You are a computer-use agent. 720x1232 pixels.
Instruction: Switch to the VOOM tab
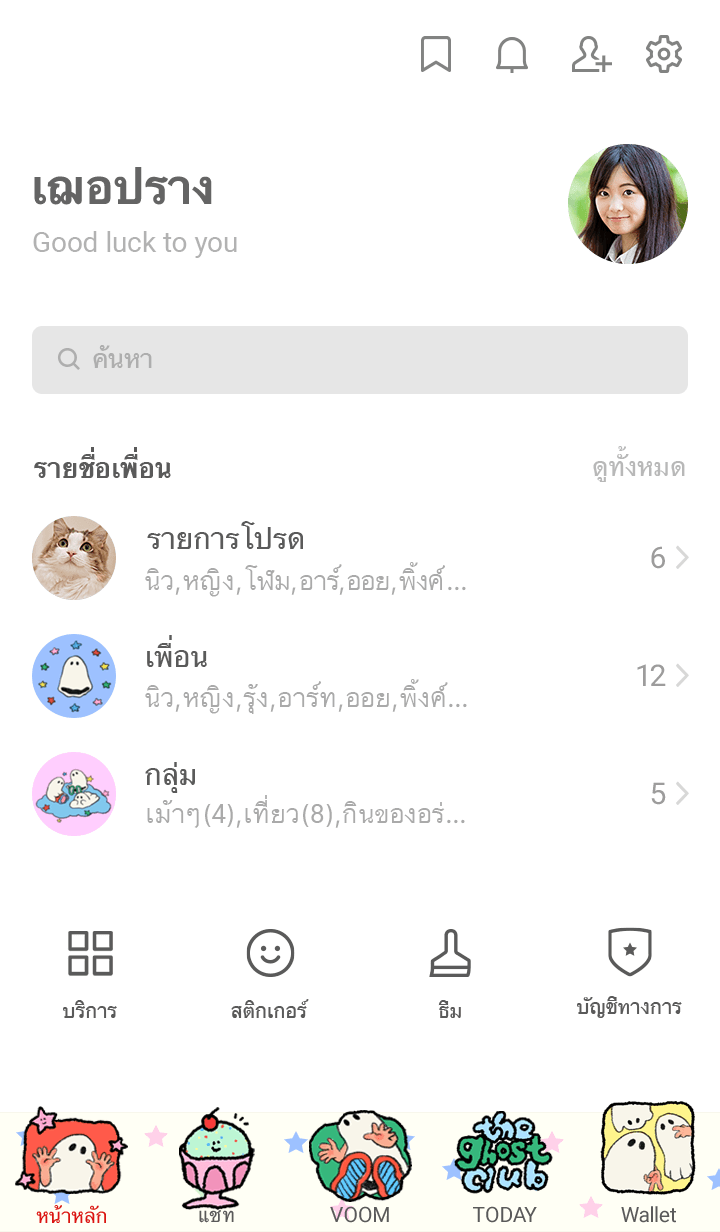[360, 1172]
